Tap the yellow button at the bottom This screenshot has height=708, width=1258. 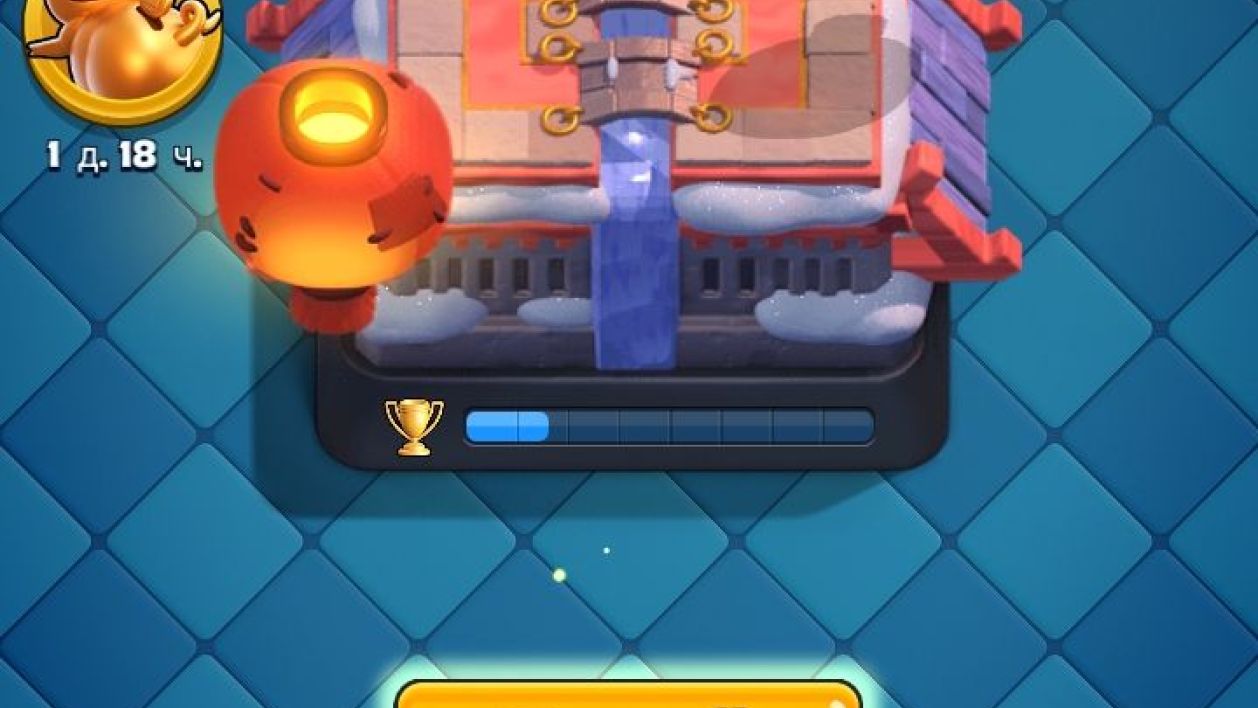(628, 696)
